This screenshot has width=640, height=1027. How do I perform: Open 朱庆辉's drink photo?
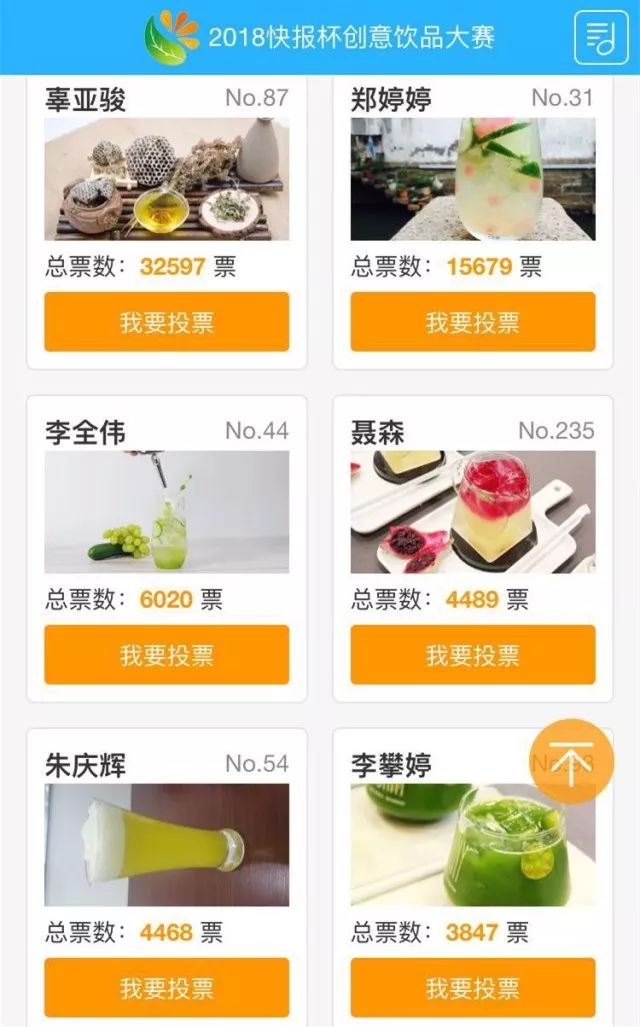[167, 845]
